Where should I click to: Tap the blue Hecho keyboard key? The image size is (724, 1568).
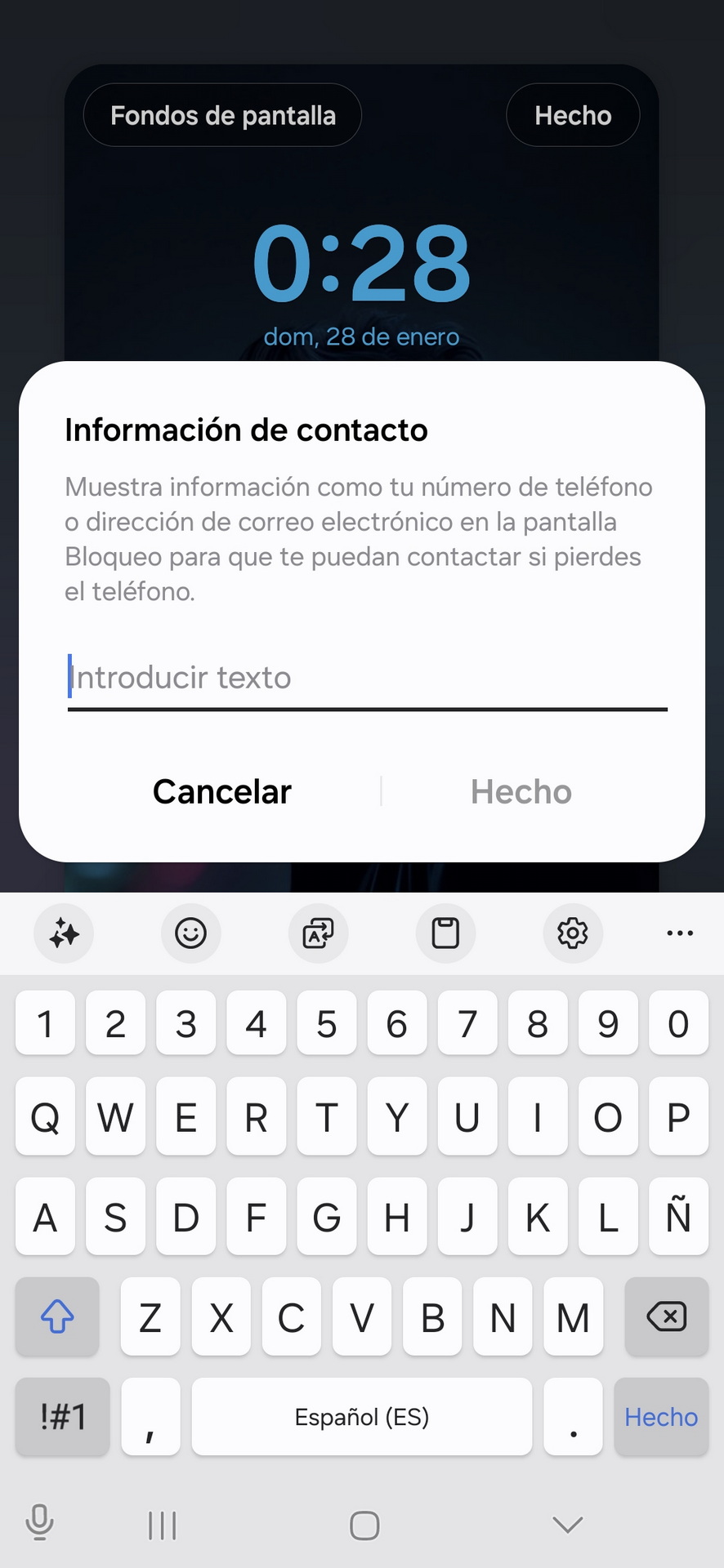(x=660, y=1416)
